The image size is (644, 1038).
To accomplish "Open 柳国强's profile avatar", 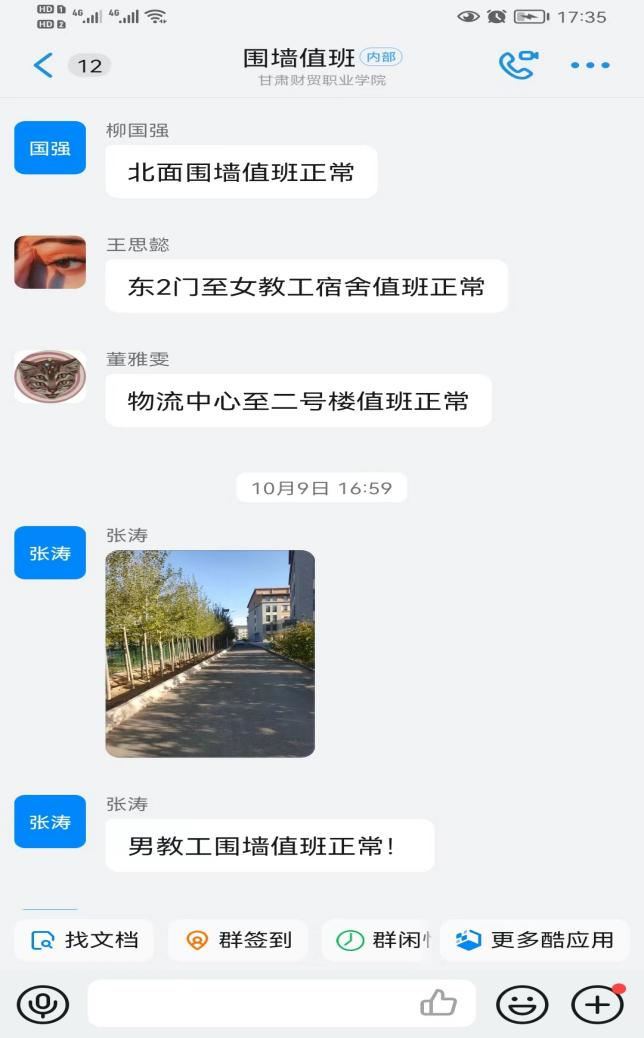I will click(50, 148).
